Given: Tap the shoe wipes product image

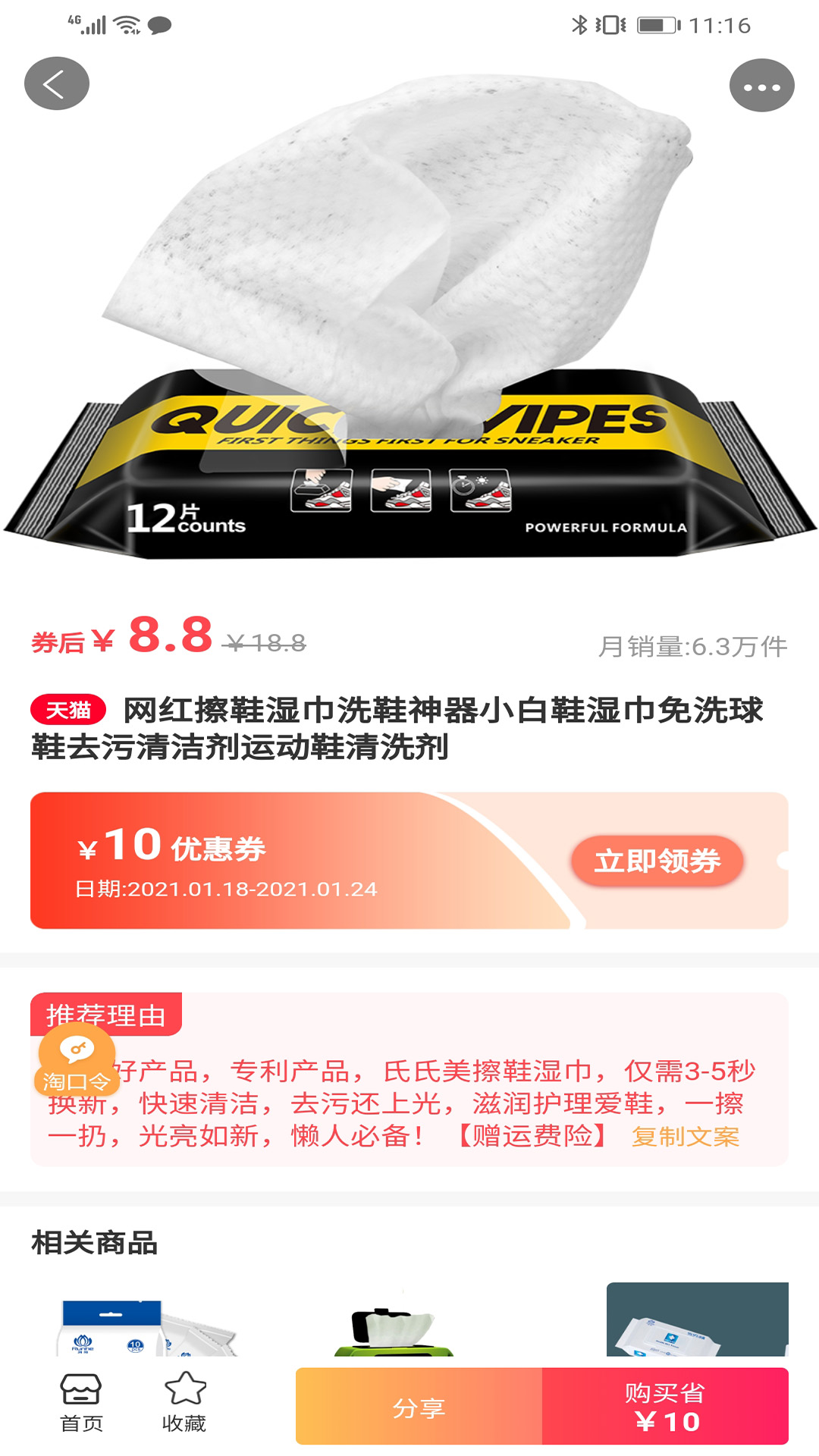Looking at the screenshot, I should coord(409,318).
